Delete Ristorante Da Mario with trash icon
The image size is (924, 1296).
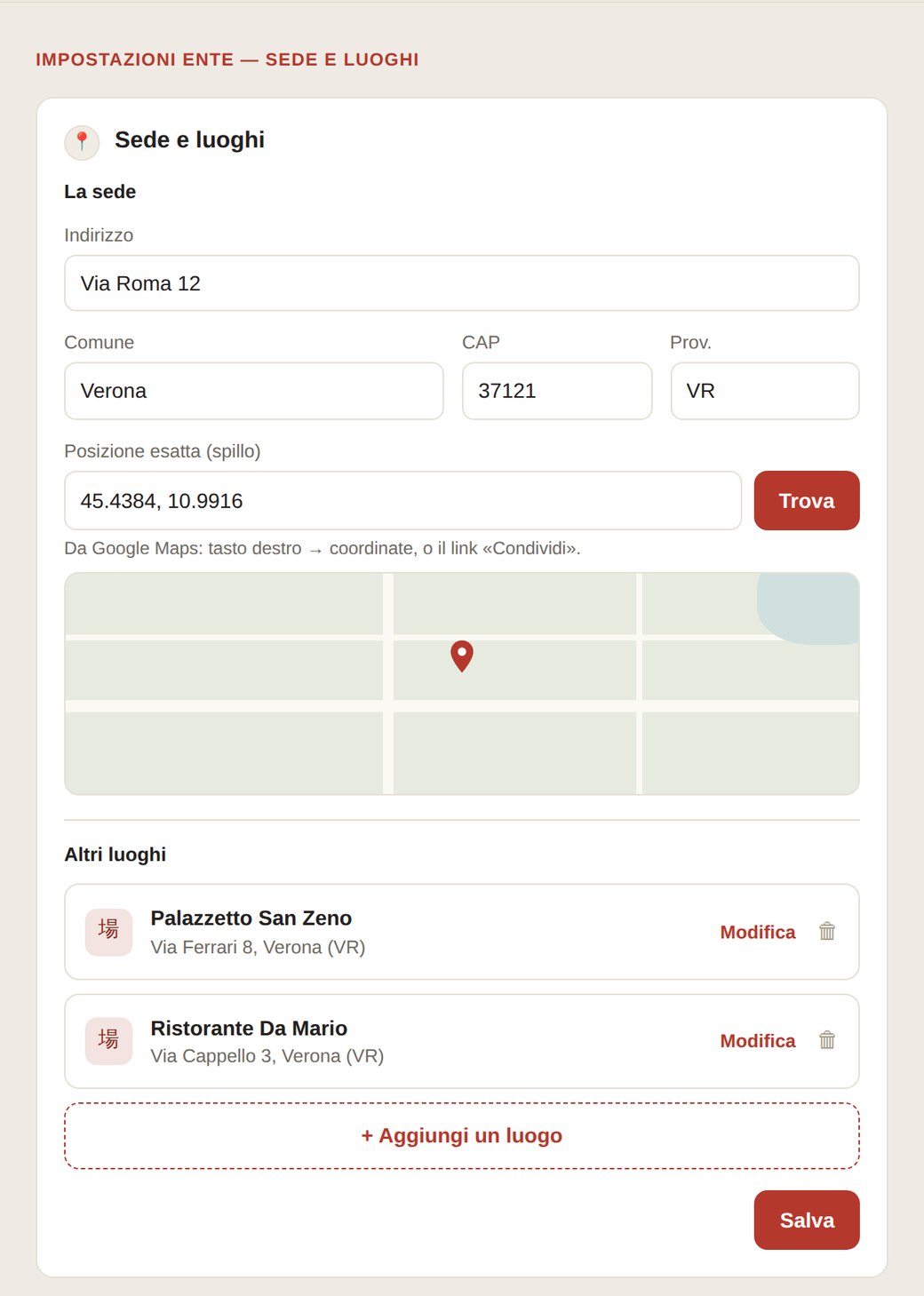[x=827, y=1040]
